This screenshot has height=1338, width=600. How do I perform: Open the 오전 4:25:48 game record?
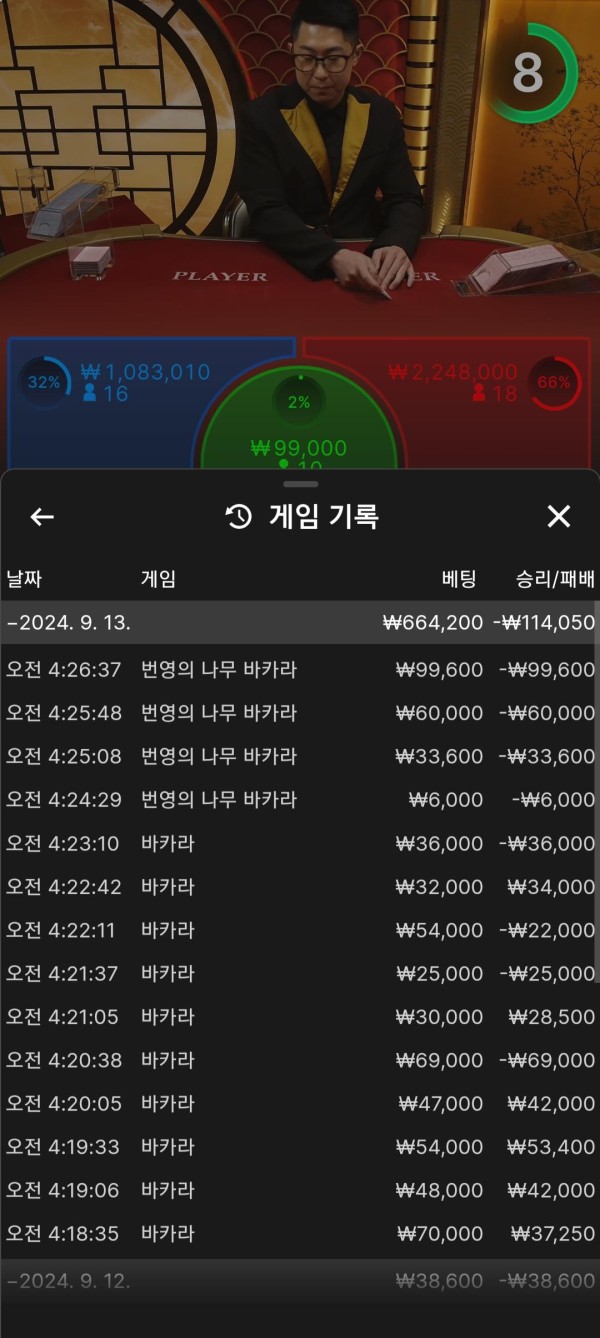coord(300,713)
